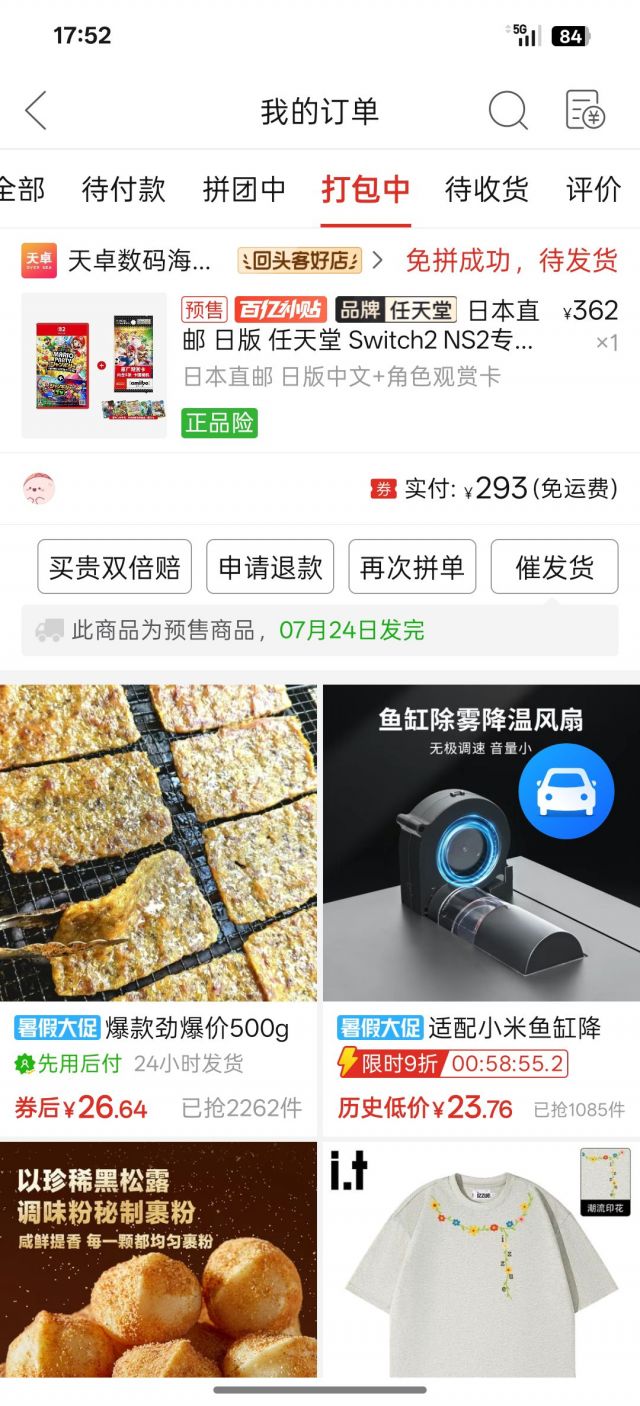Go back using the arrow icon

tap(36, 111)
